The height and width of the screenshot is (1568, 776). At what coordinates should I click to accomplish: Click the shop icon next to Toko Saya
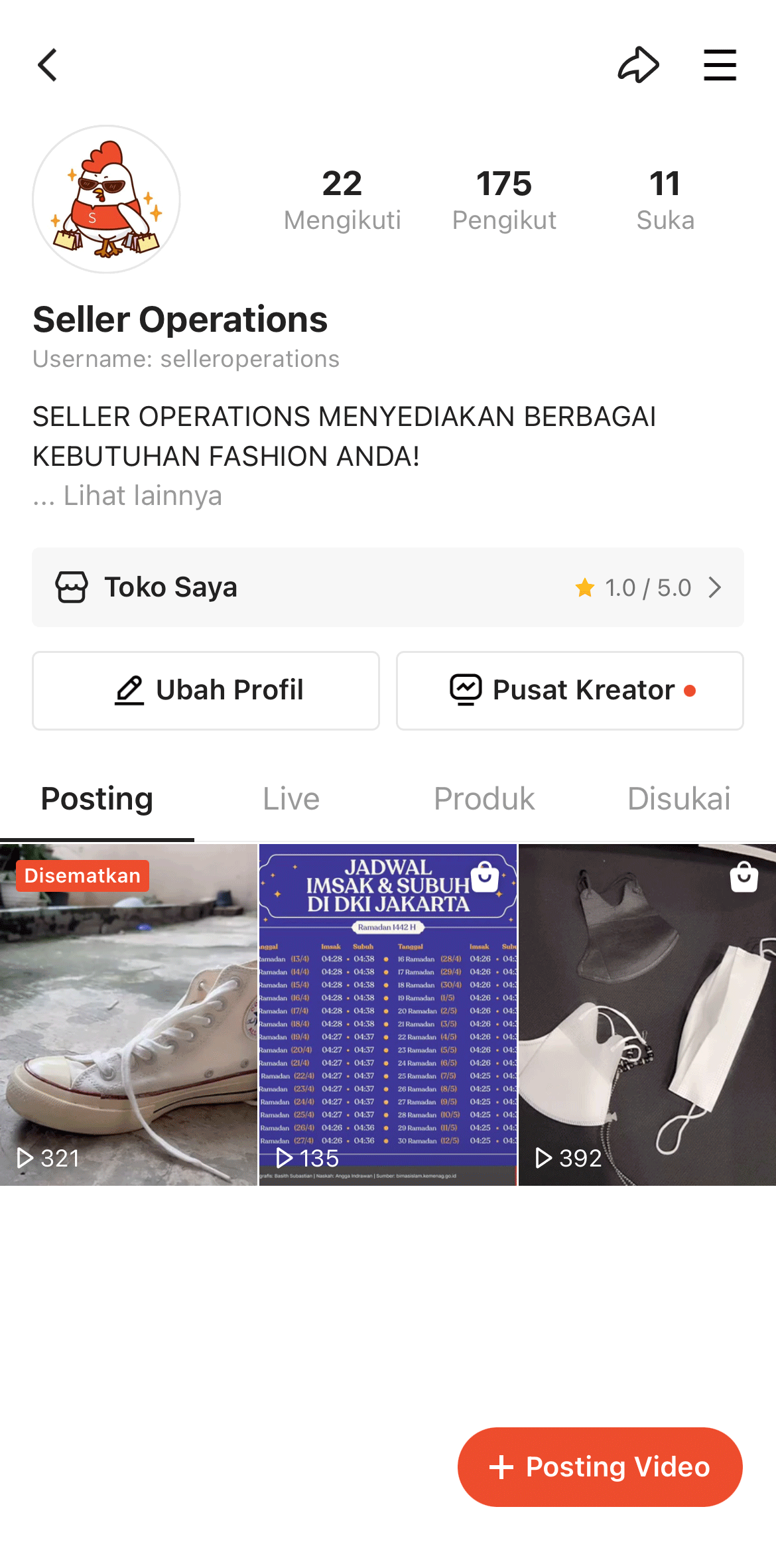point(73,587)
